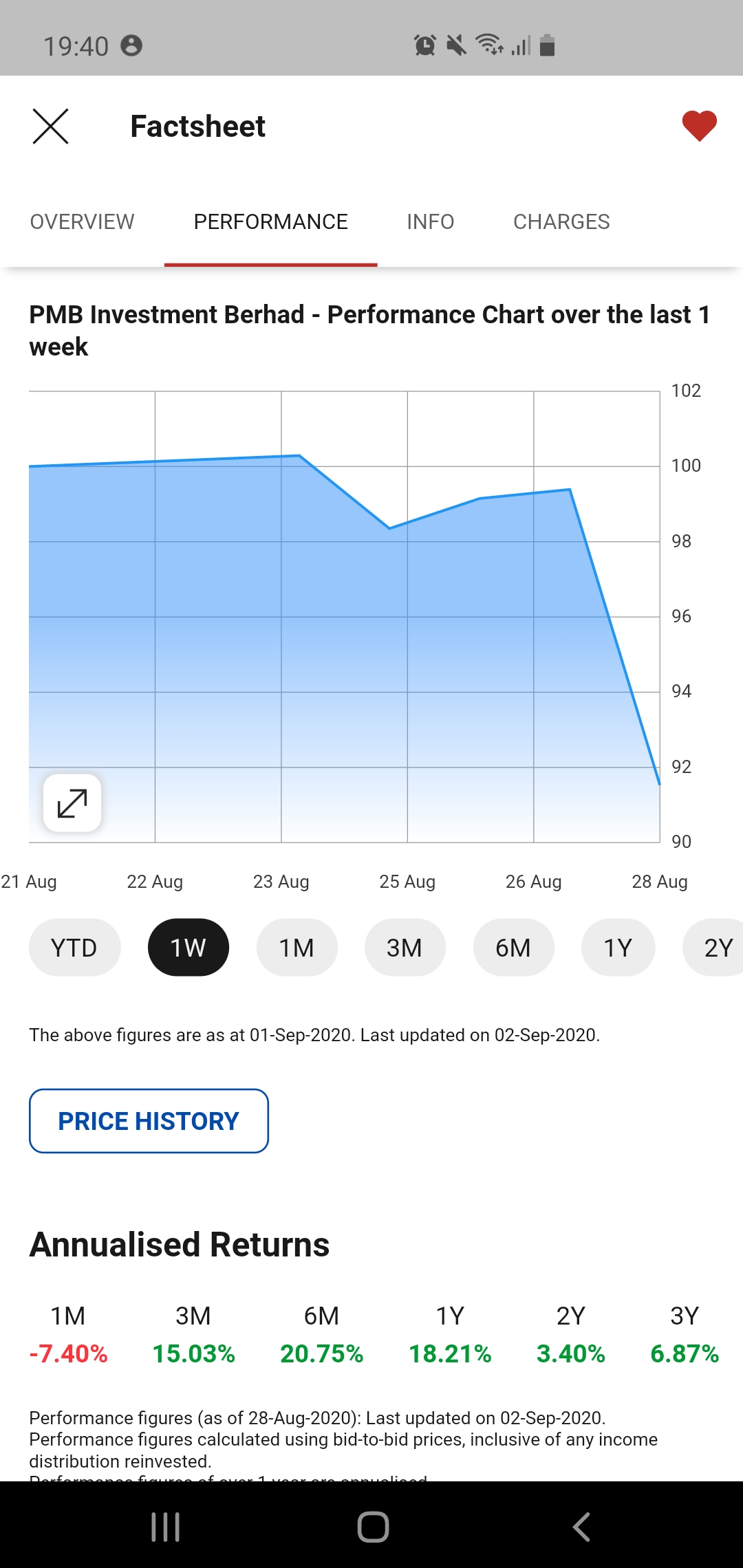Select the 2Y chart range
The width and height of the screenshot is (743, 1568).
[714, 948]
